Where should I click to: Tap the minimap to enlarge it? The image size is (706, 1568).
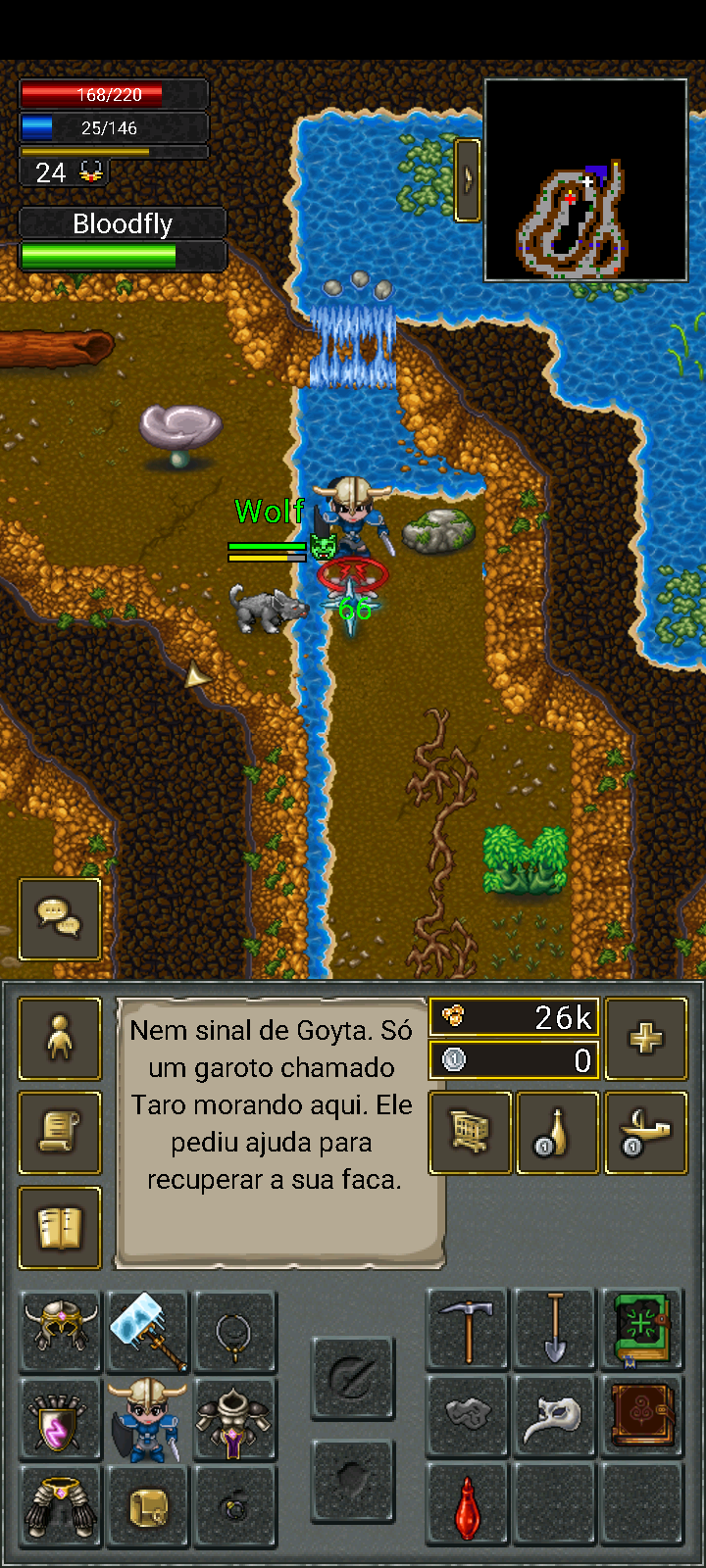coord(585,180)
